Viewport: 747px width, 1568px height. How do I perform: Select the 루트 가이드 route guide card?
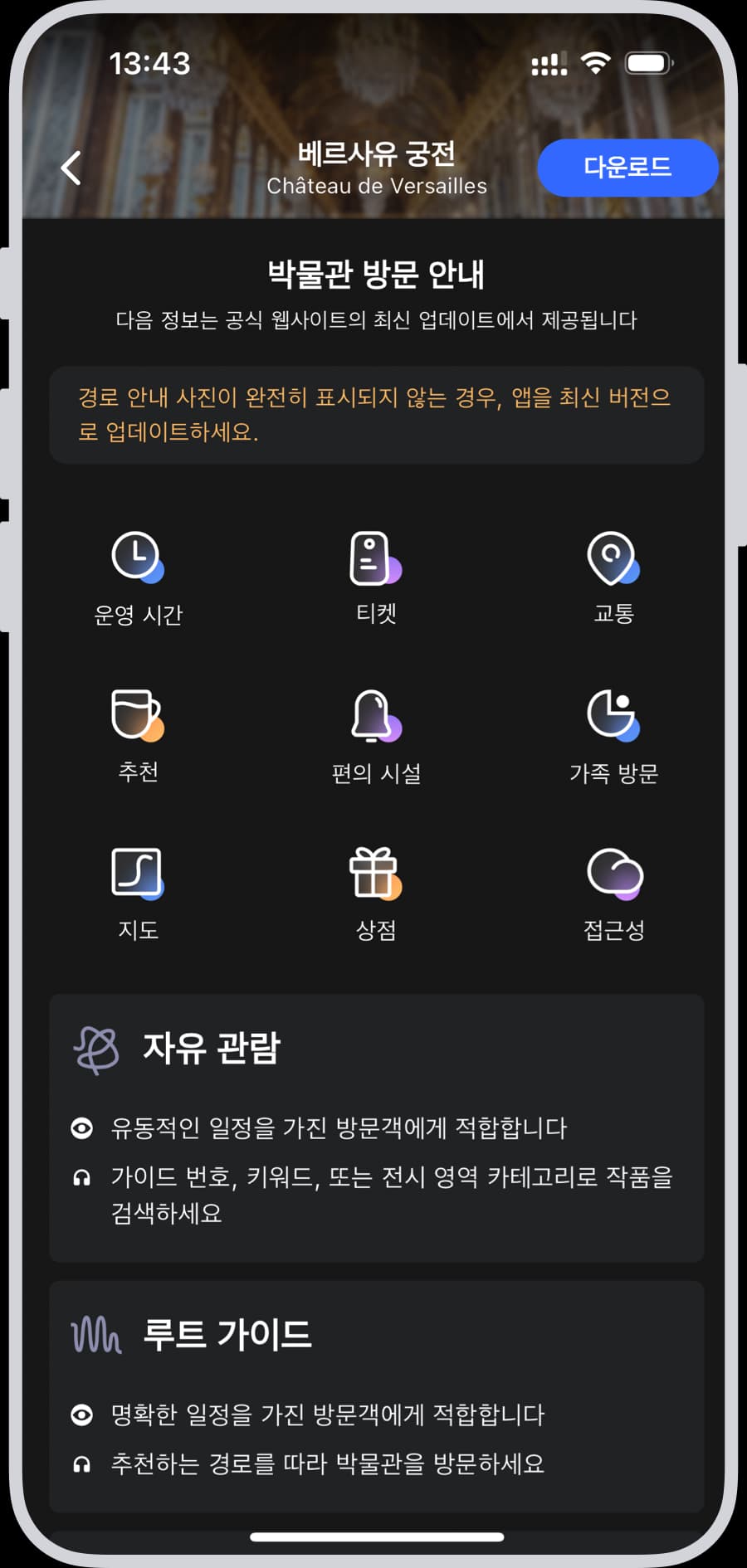point(376,1395)
